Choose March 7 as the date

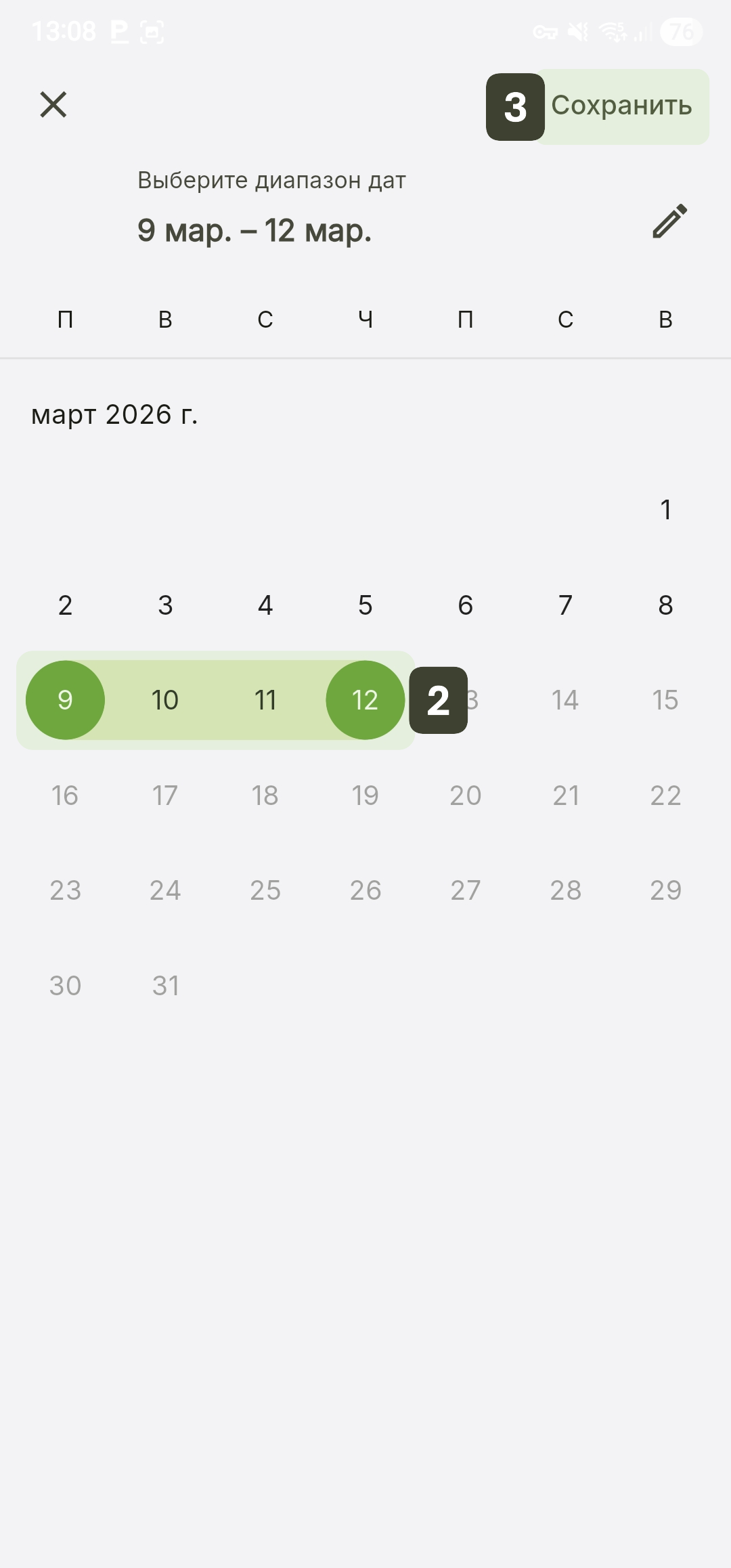point(565,605)
